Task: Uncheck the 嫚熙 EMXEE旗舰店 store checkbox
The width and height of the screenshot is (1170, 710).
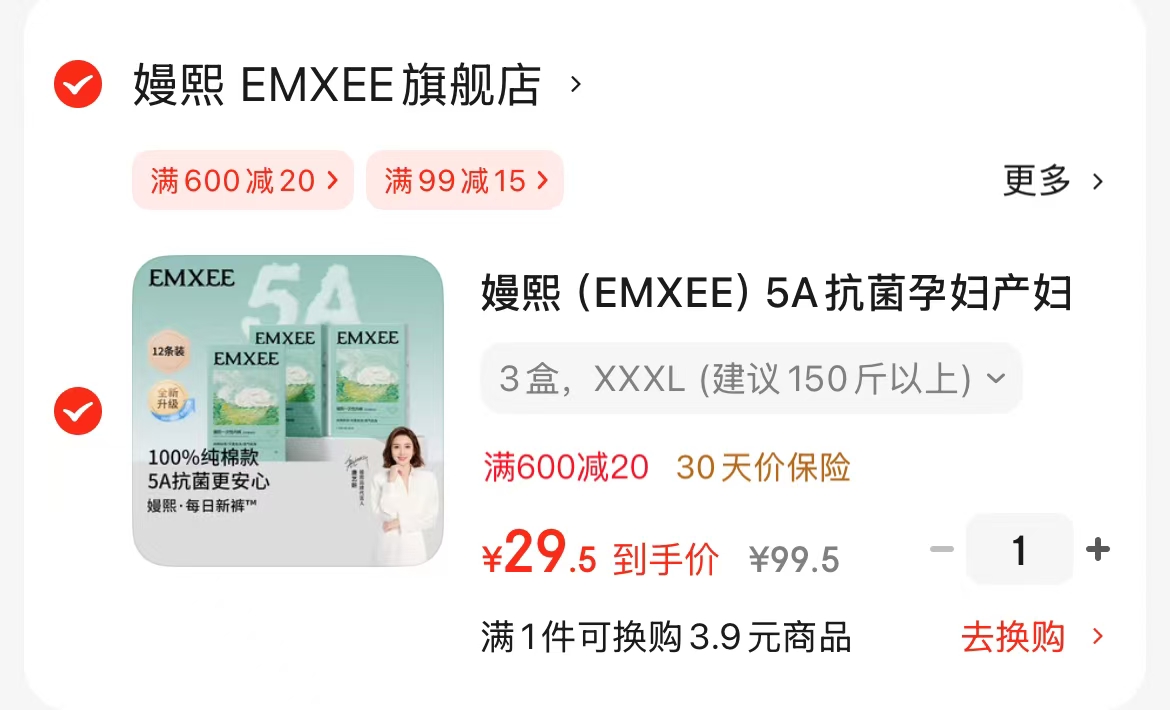Action: (x=78, y=84)
